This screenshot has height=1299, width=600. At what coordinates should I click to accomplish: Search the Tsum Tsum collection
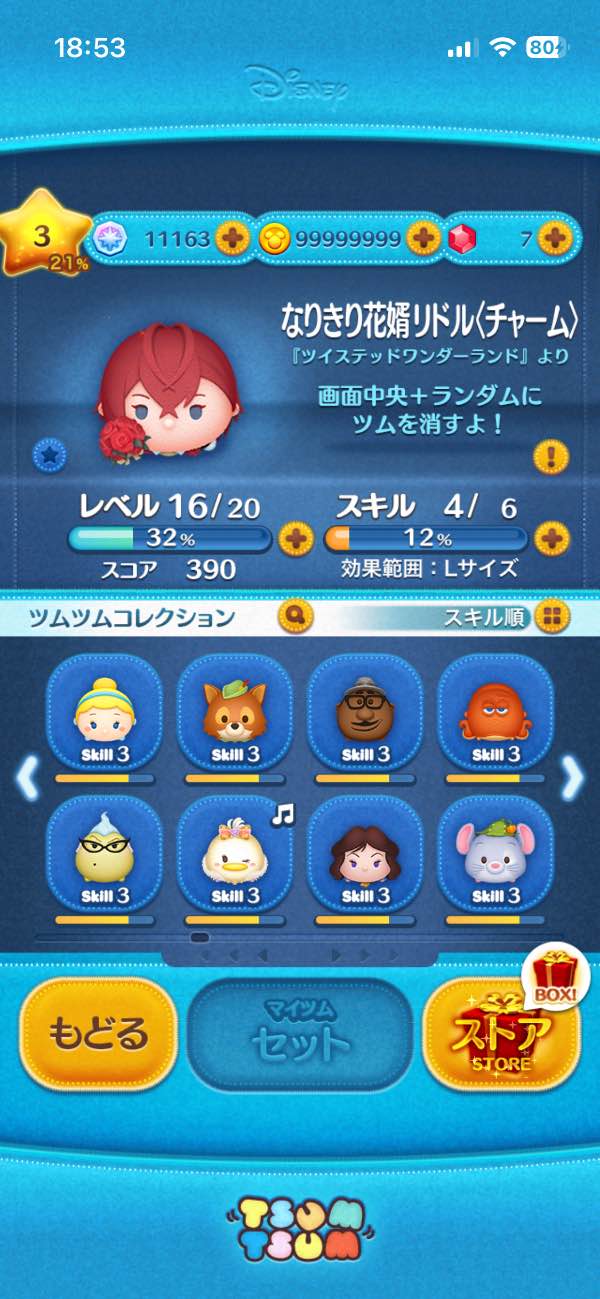coord(296,616)
